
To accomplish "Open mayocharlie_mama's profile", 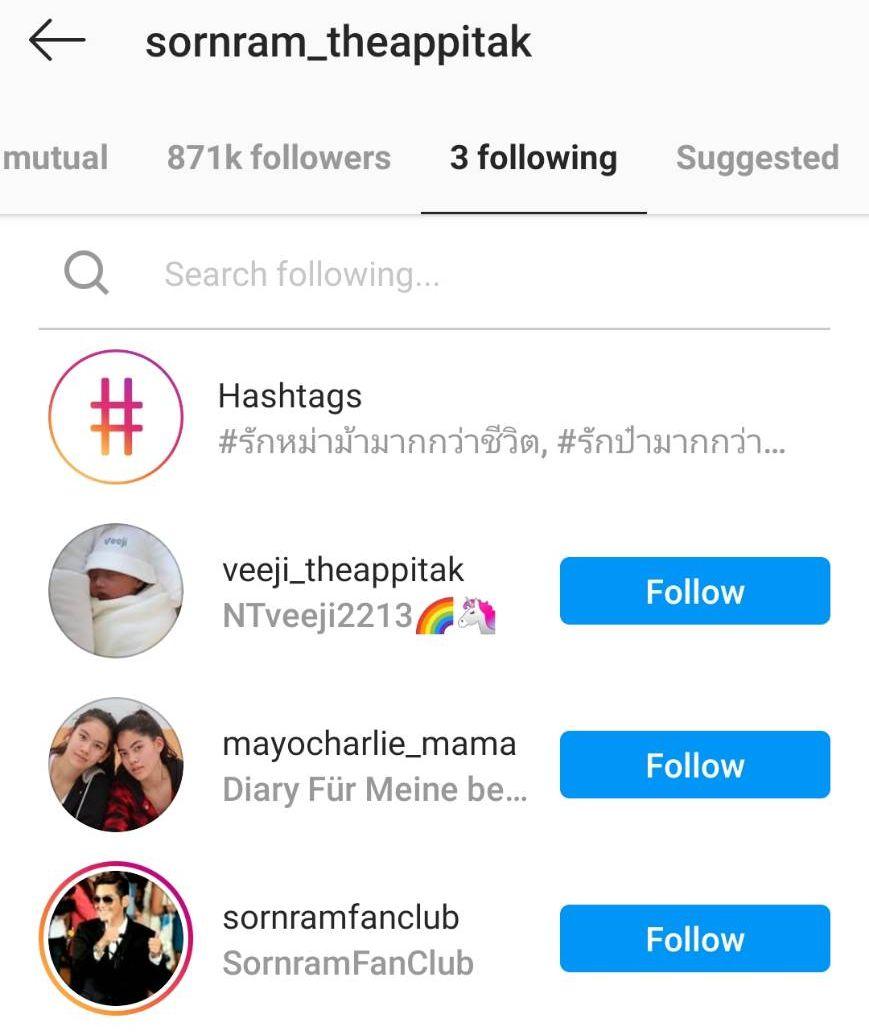I will (369, 744).
